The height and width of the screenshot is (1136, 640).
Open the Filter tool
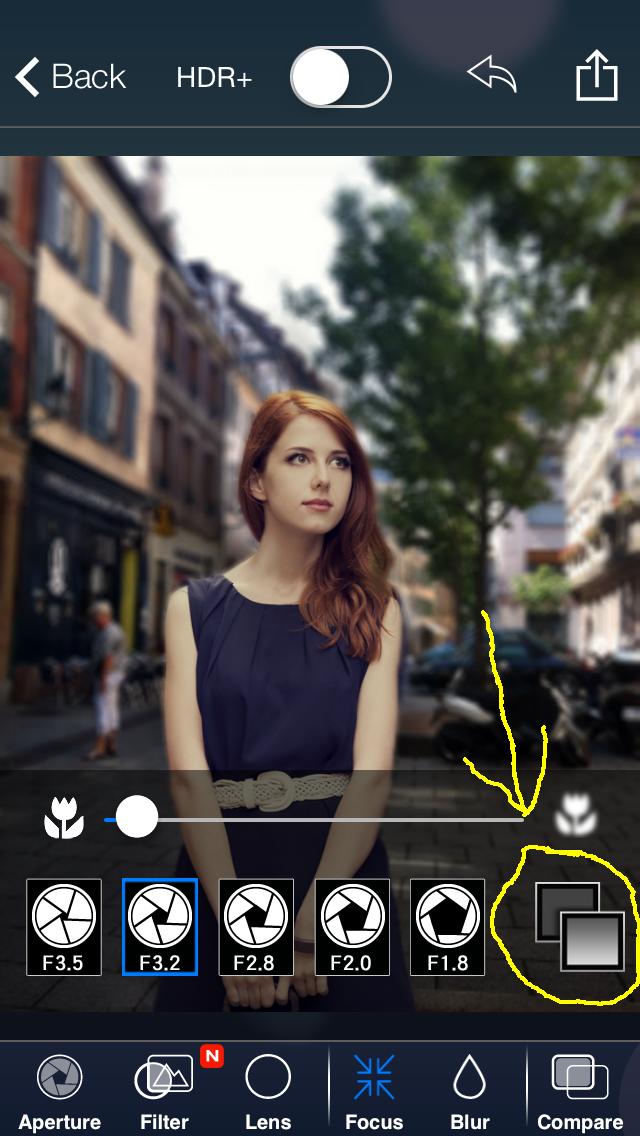click(164, 1092)
